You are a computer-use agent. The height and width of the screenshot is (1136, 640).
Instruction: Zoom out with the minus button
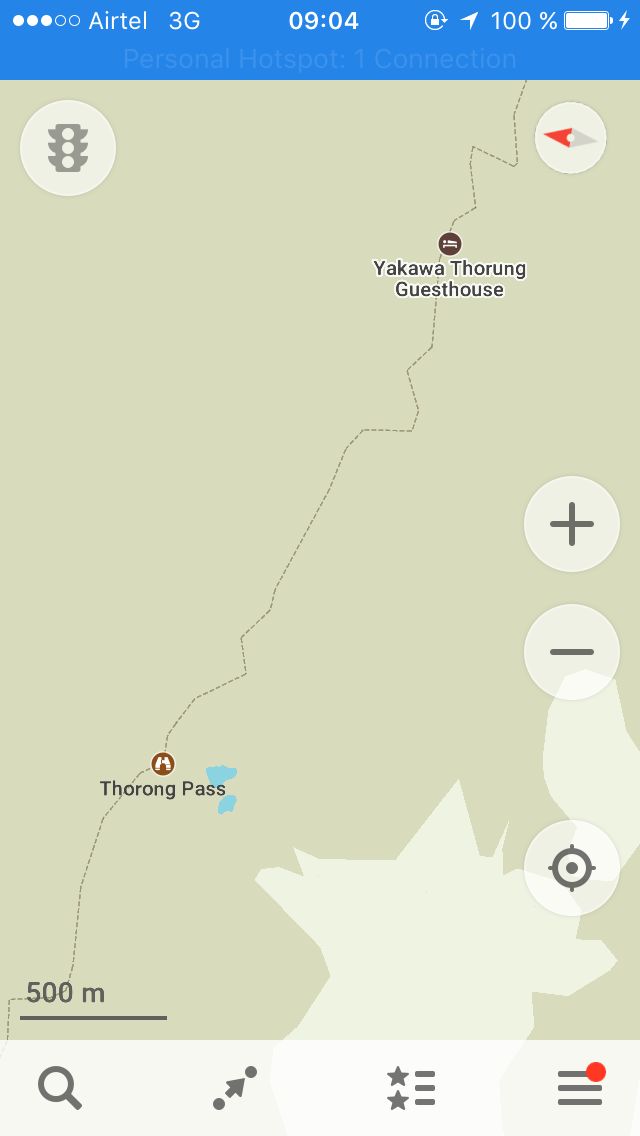click(x=572, y=652)
